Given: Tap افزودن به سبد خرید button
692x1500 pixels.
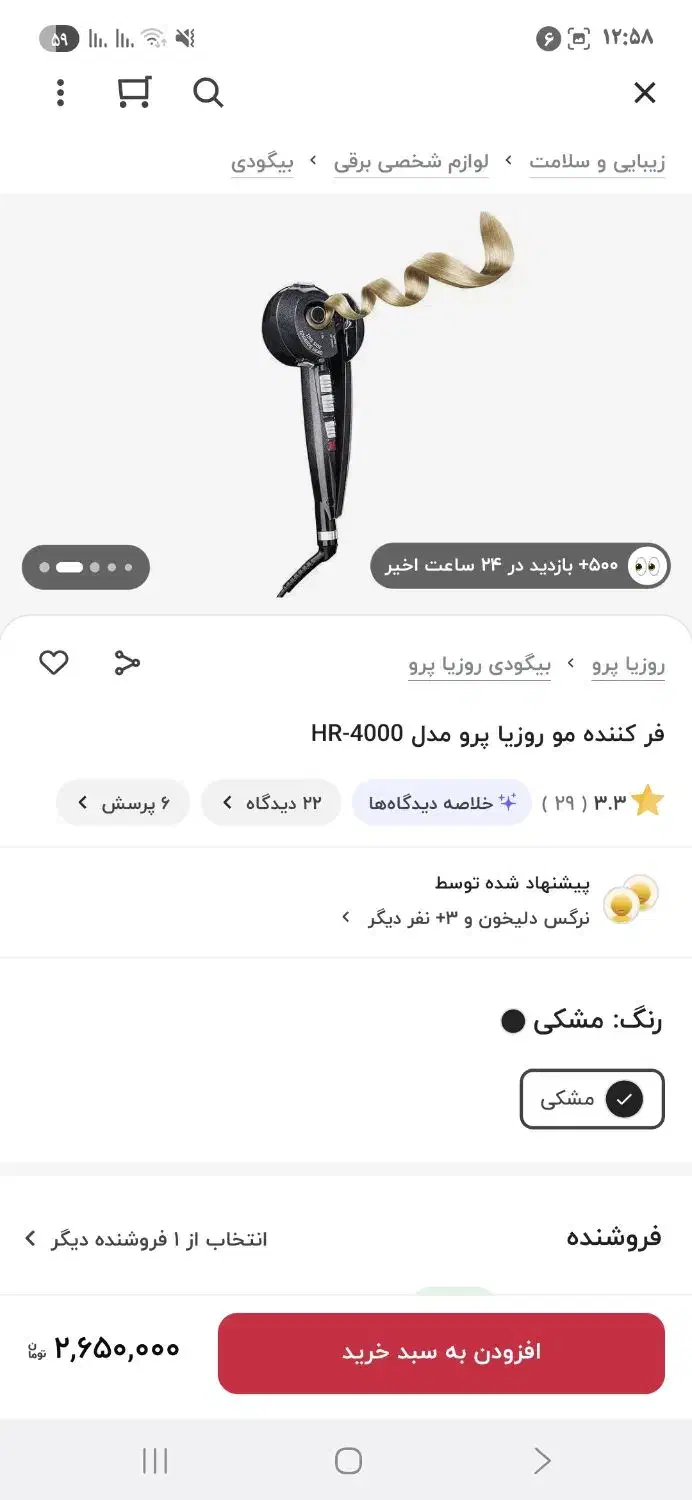Looking at the screenshot, I should [x=441, y=1352].
